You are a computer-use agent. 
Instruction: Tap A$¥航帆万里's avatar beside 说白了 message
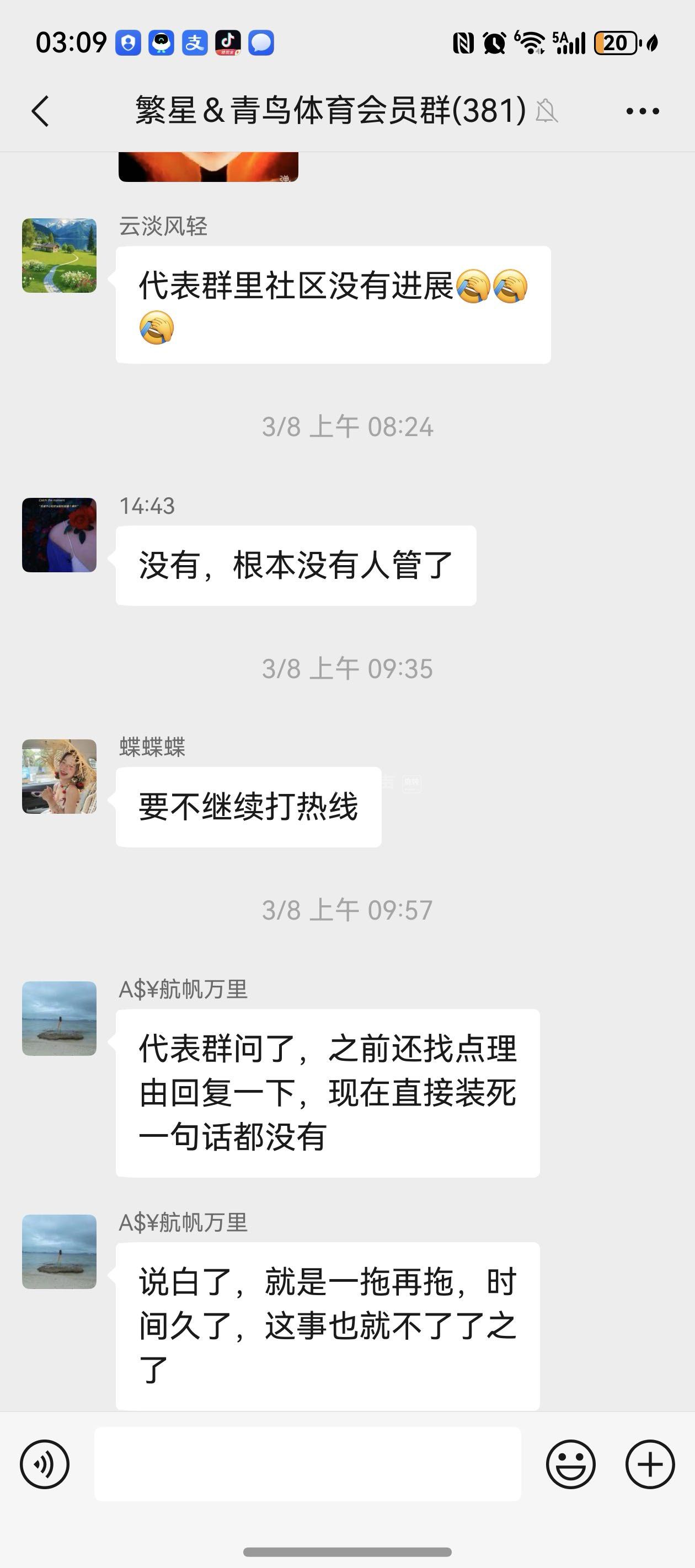coord(59,1252)
